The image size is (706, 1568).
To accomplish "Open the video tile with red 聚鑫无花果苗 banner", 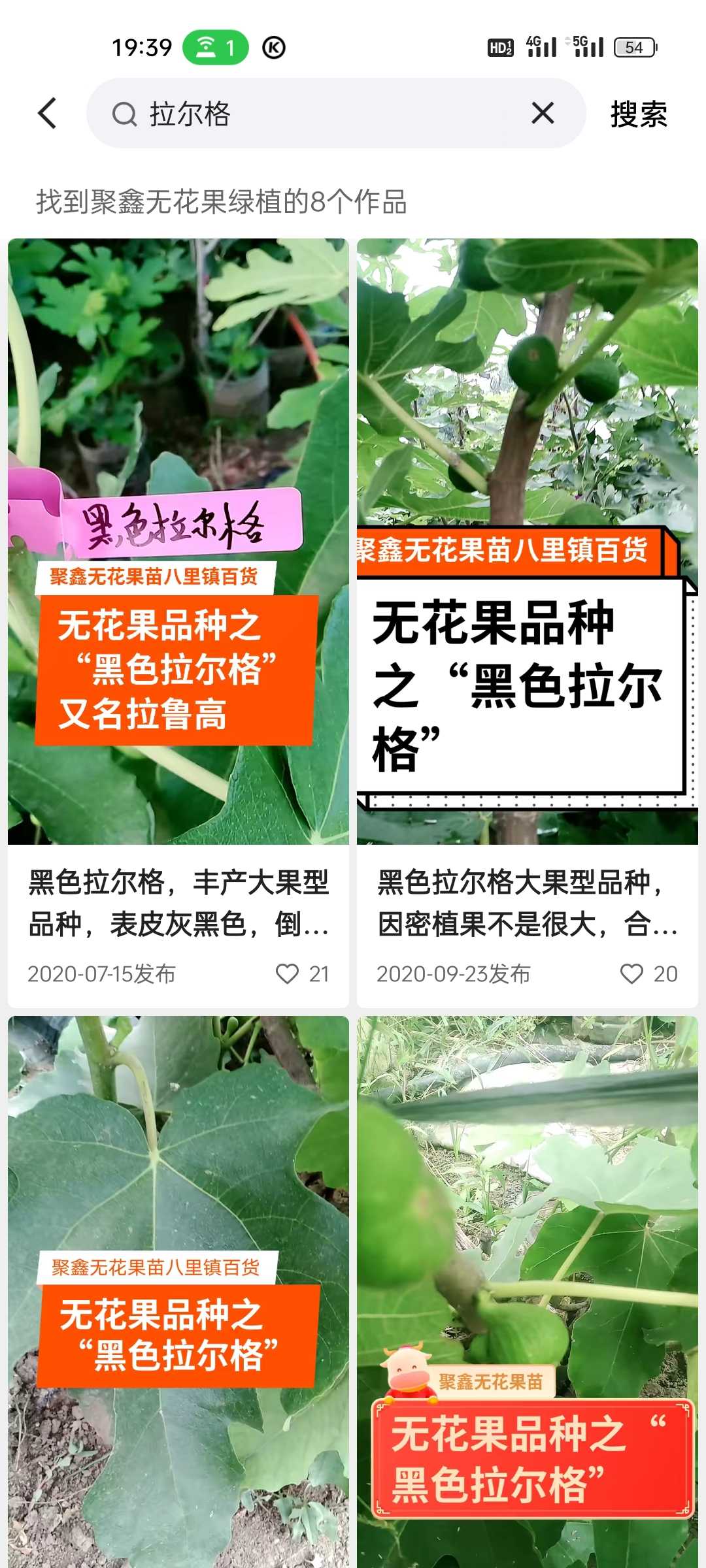I will click(x=528, y=1292).
